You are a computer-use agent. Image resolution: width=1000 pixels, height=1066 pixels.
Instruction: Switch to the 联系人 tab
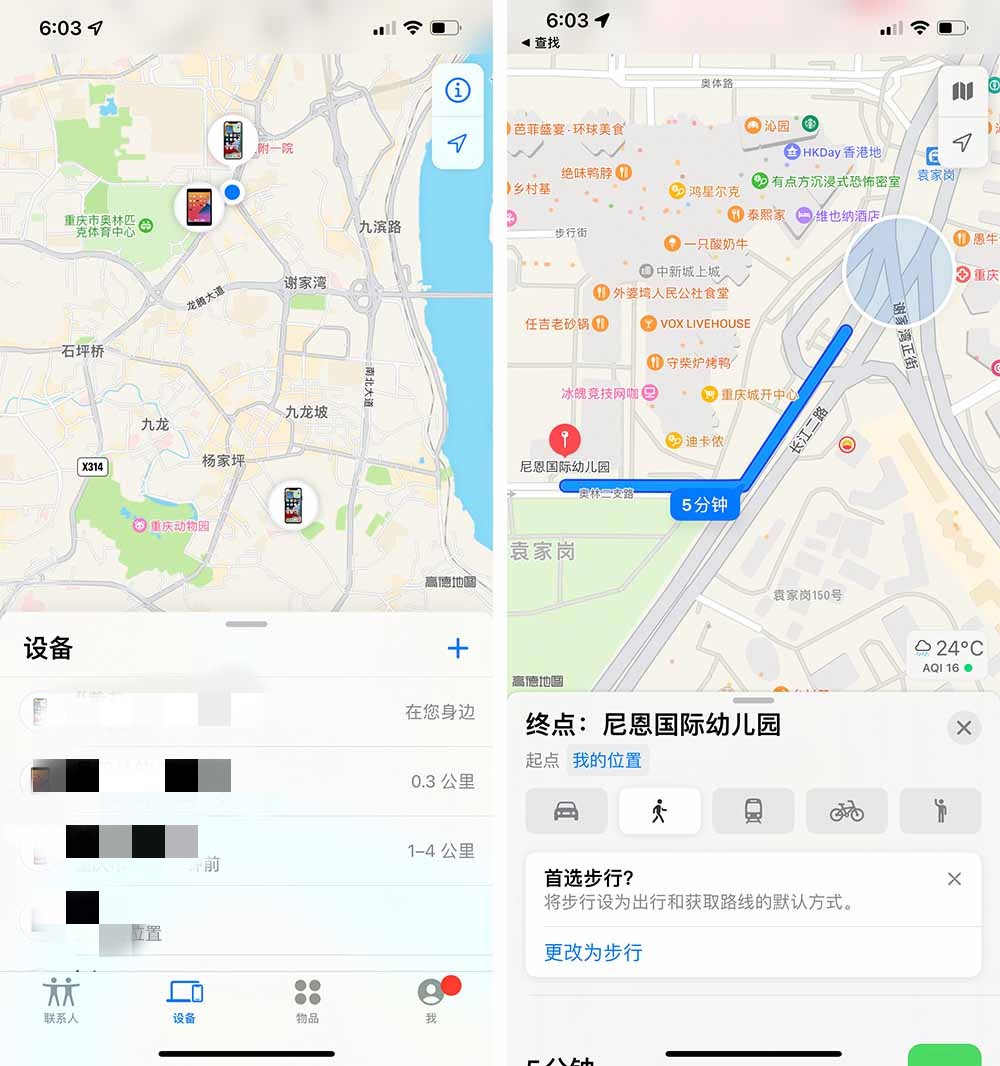pyautogui.click(x=61, y=1000)
